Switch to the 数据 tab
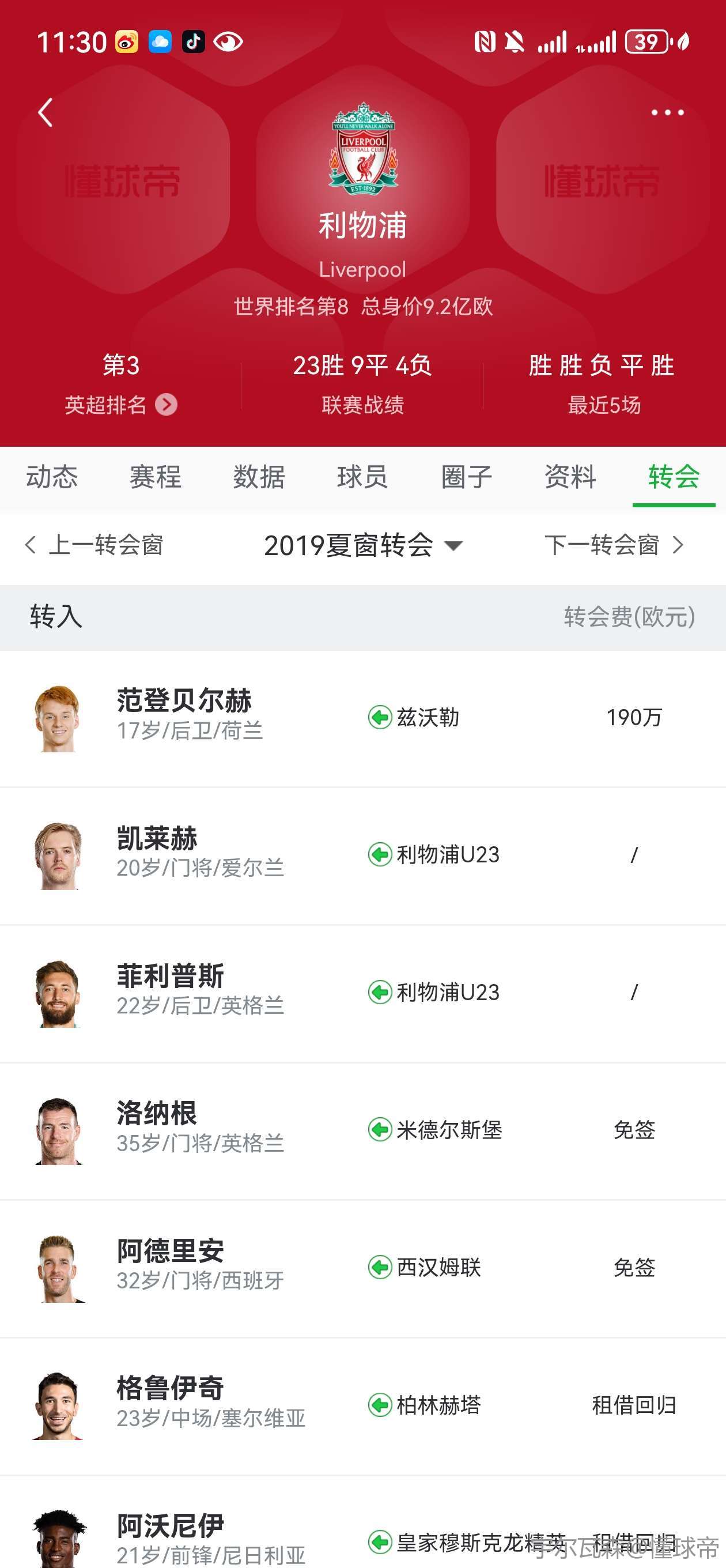Screen dimensions: 726x1568 [259, 477]
